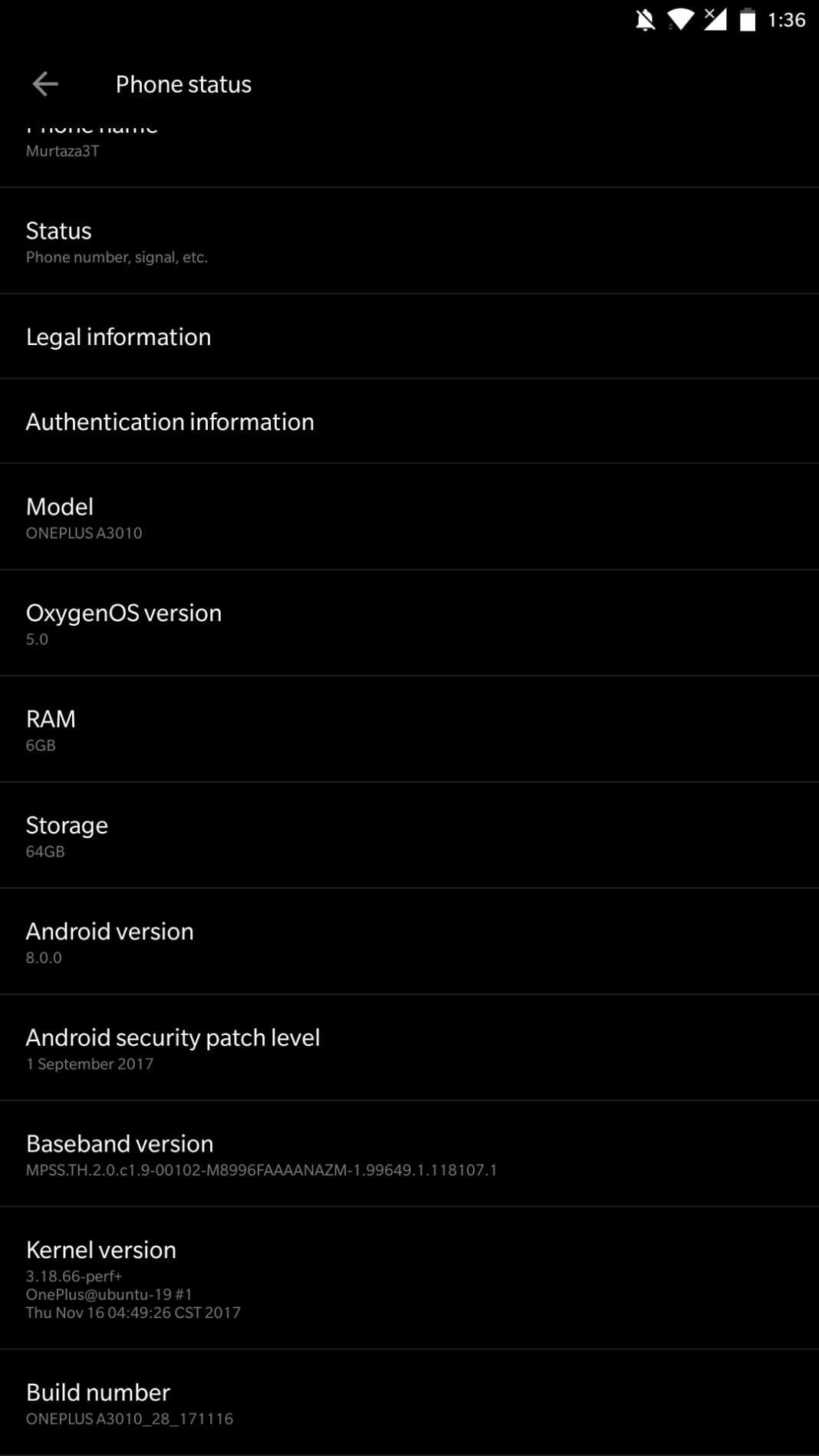Select the Status entry for phone number details
Viewport: 819px width, 1456px height.
pos(409,240)
